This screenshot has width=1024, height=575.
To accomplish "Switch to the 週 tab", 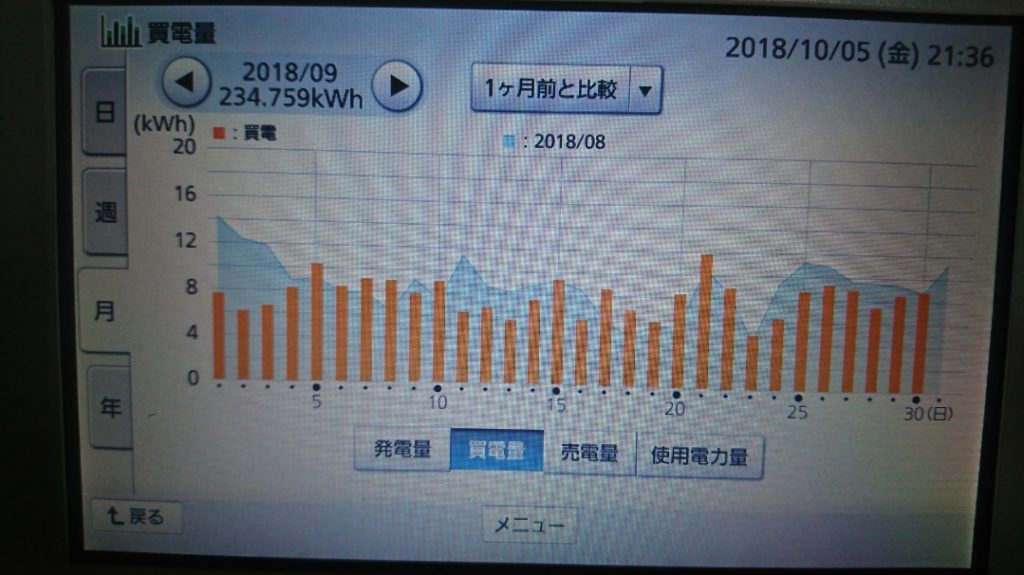I will click(104, 212).
